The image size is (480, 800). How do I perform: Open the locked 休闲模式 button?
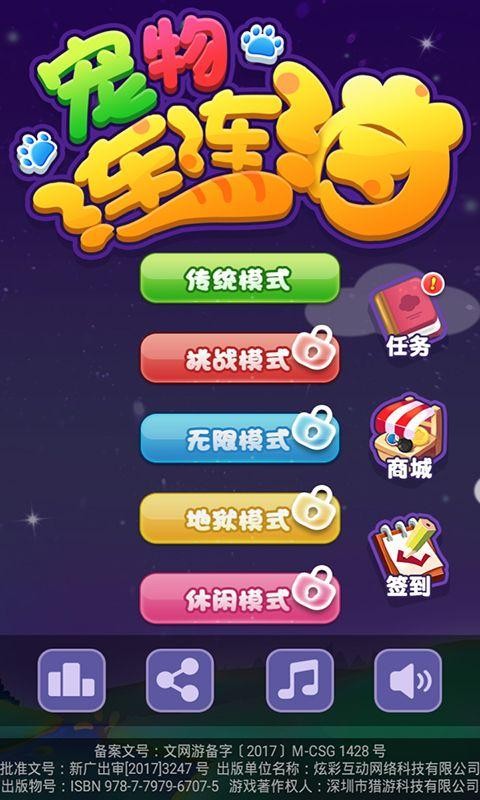coord(240,598)
